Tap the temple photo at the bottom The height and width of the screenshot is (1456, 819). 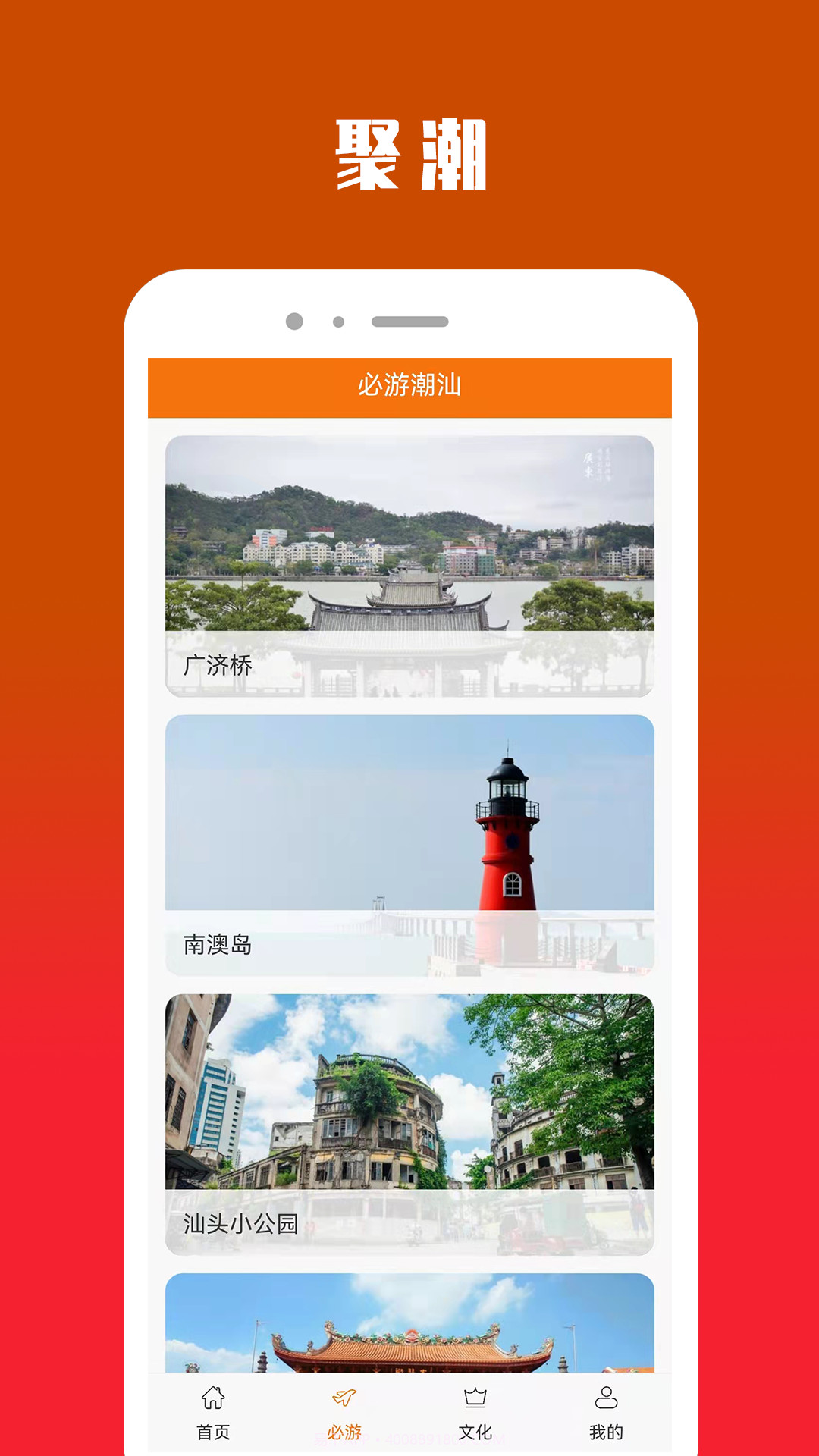pyautogui.click(x=409, y=1327)
